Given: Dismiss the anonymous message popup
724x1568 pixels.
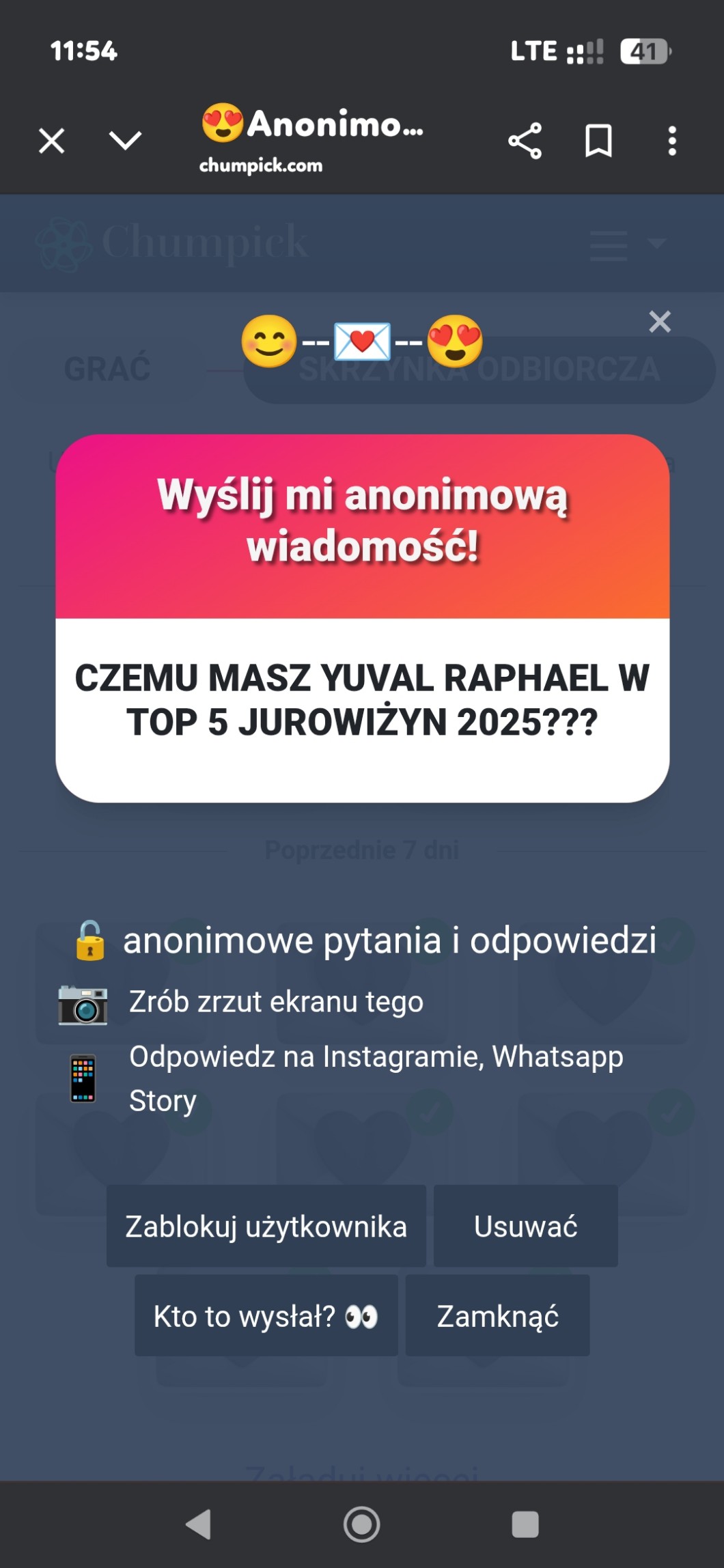Looking at the screenshot, I should click(660, 321).
